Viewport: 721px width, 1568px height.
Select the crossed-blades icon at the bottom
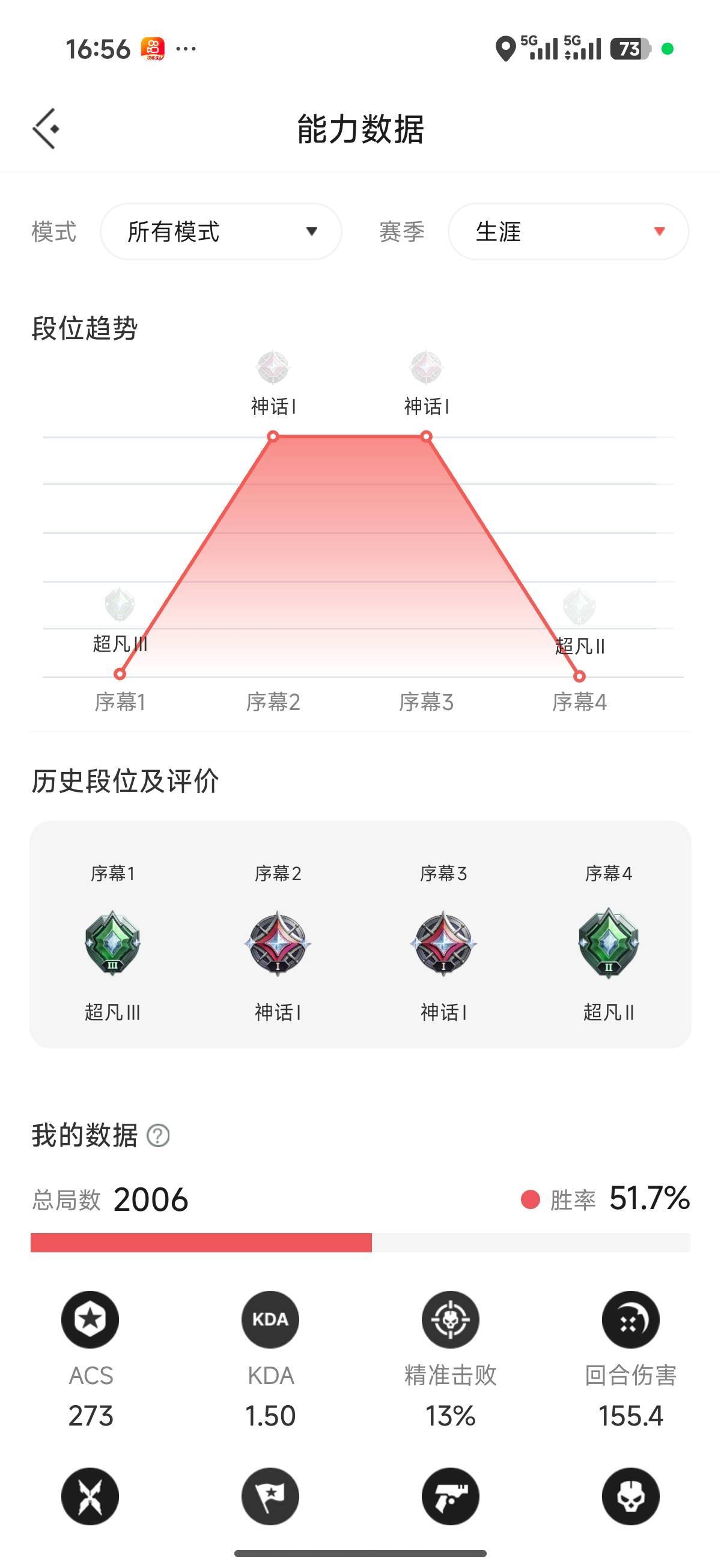90,1498
